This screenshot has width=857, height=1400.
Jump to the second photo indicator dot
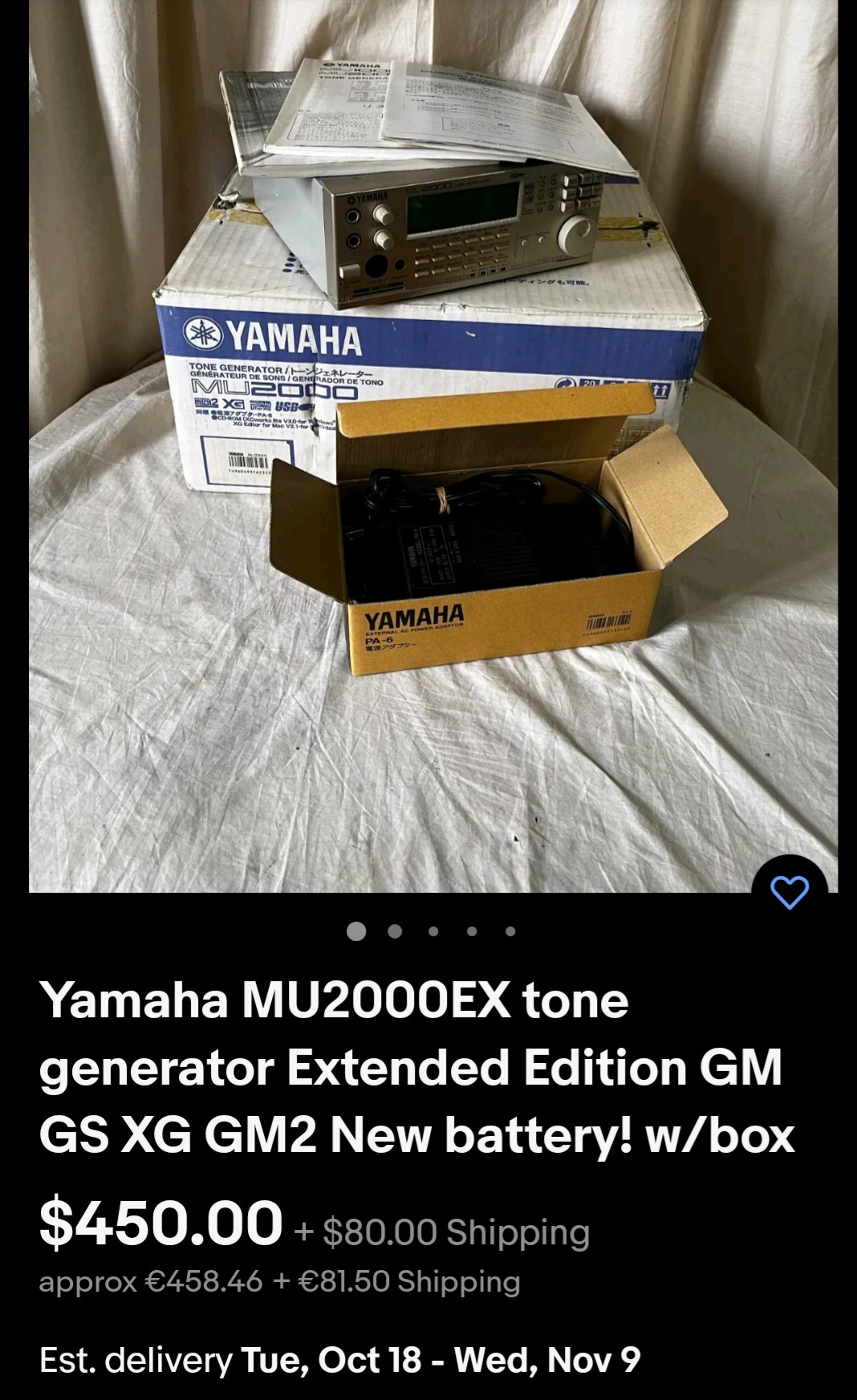point(395,931)
